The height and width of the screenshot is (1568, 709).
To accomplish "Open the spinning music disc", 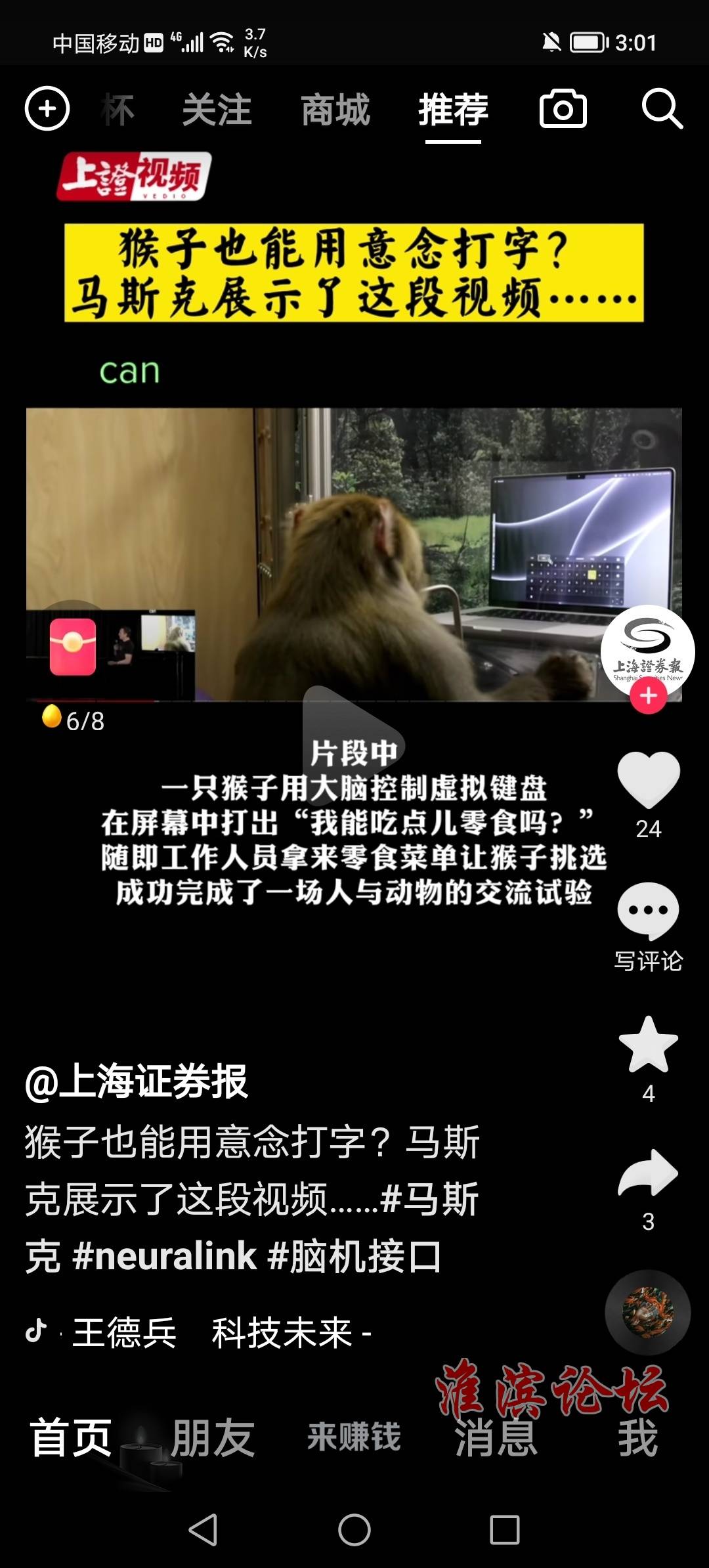I will (647, 1313).
